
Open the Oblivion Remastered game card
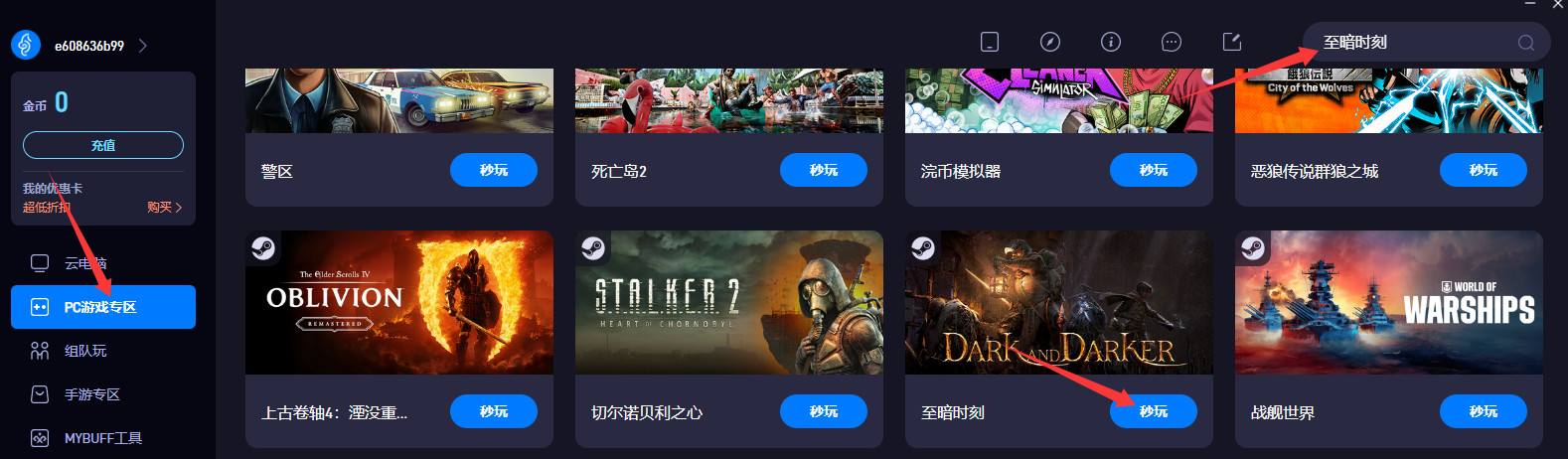pyautogui.click(x=398, y=303)
